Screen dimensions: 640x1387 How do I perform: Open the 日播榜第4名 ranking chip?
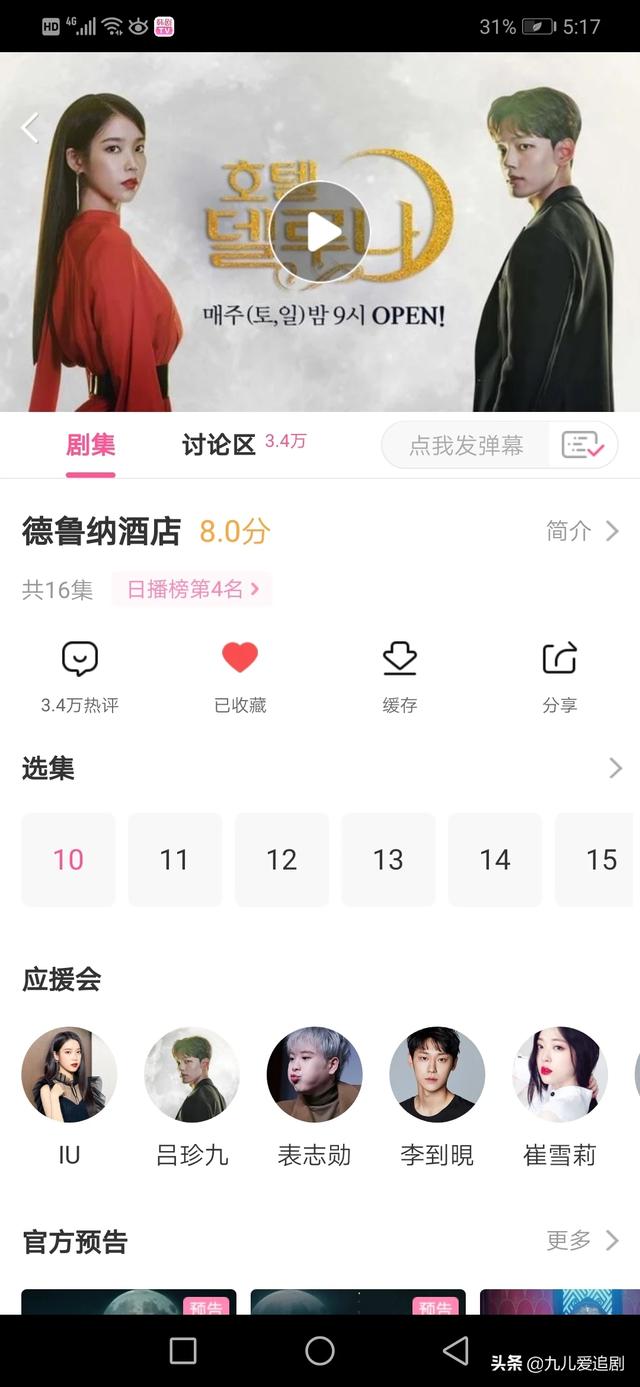[192, 589]
